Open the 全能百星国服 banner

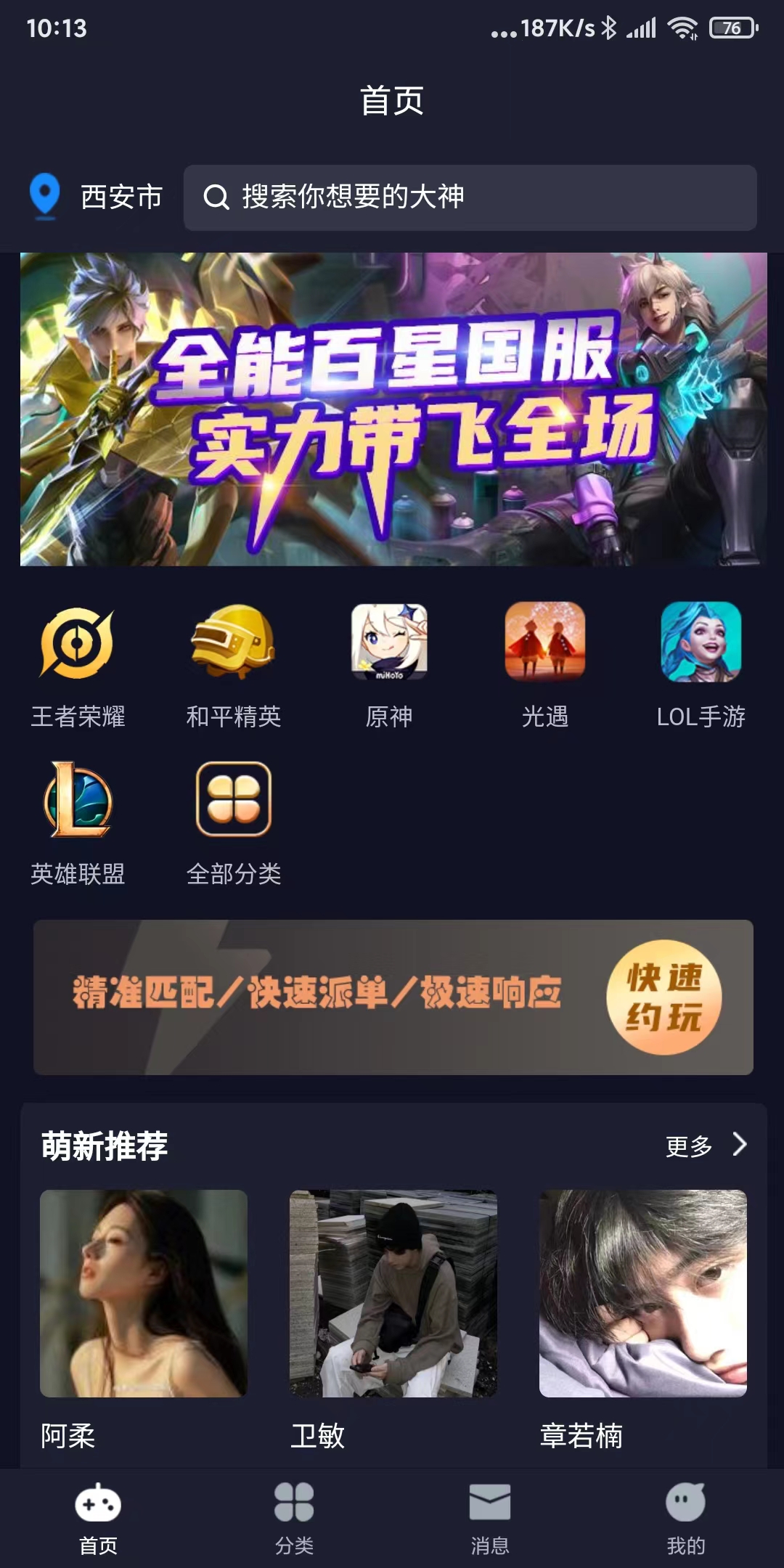[x=393, y=409]
